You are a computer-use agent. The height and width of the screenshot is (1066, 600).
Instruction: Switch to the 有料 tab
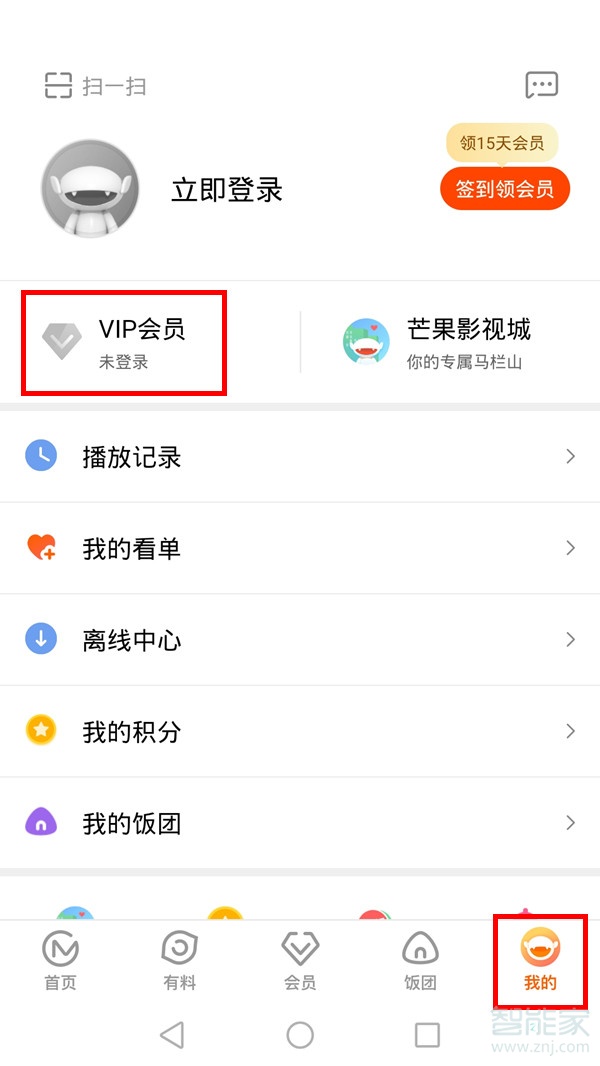pyautogui.click(x=180, y=962)
